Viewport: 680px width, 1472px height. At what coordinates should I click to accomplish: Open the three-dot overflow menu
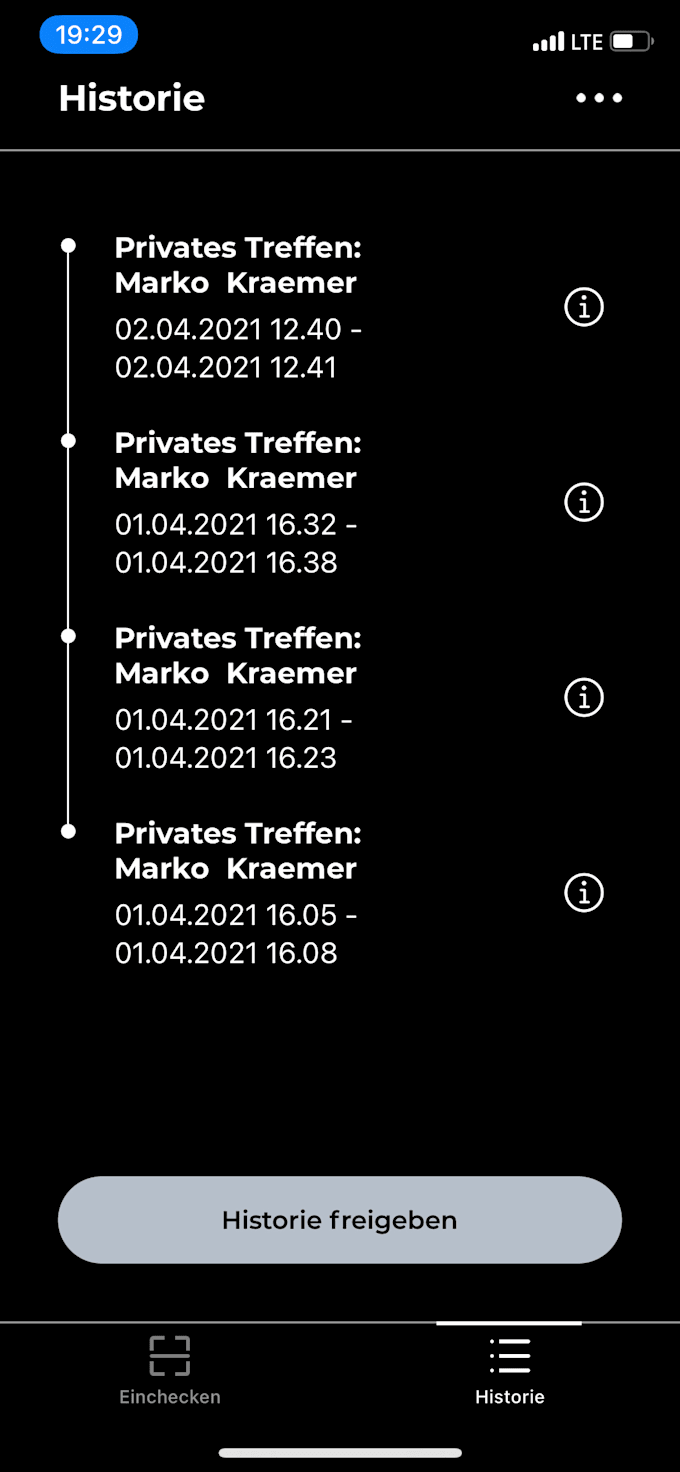click(x=599, y=98)
